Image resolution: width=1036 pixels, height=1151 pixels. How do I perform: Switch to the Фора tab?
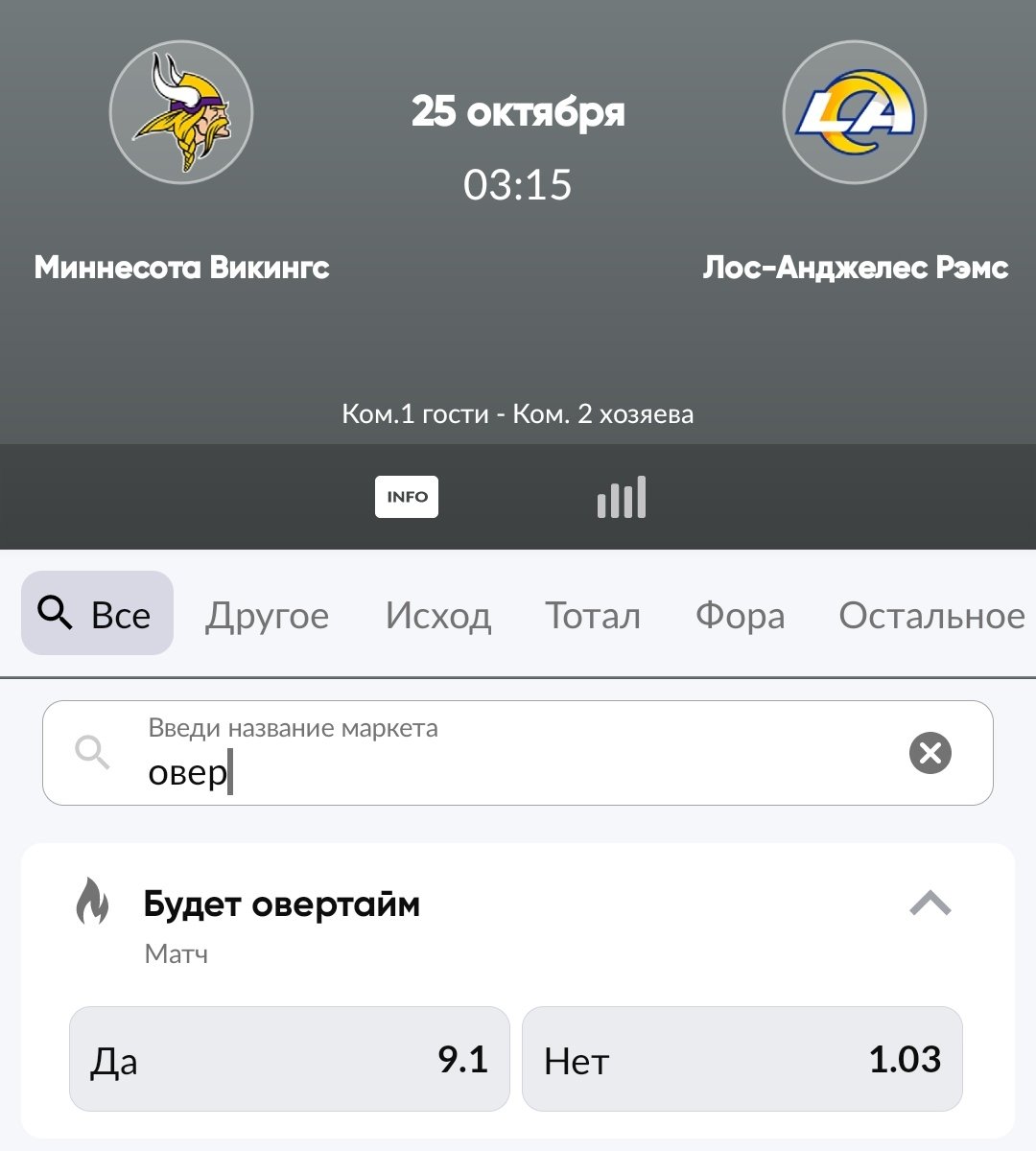tap(740, 616)
